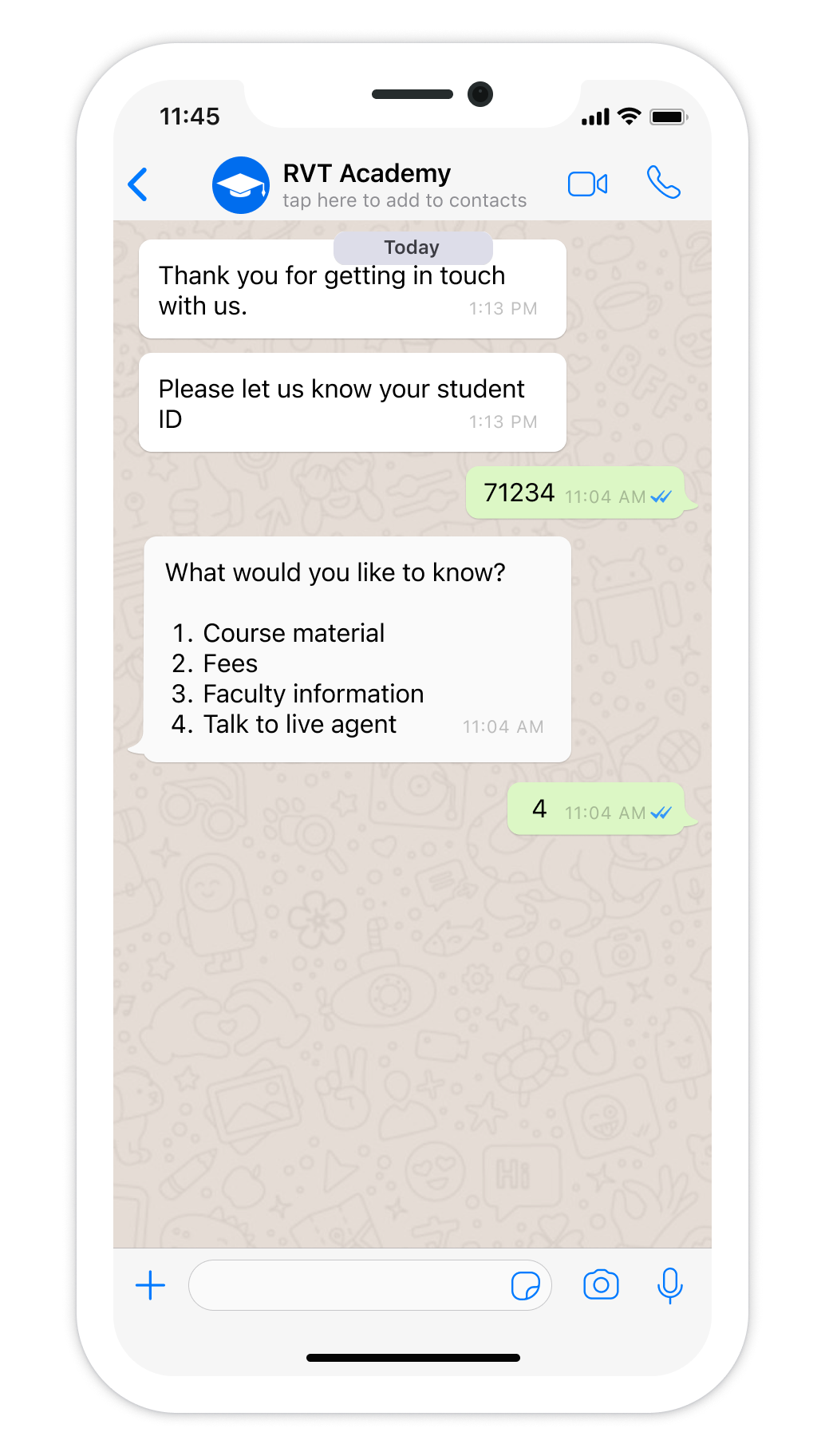Start a voice call with RVT Academy
This screenshot has height=1456, width=825.
[663, 183]
